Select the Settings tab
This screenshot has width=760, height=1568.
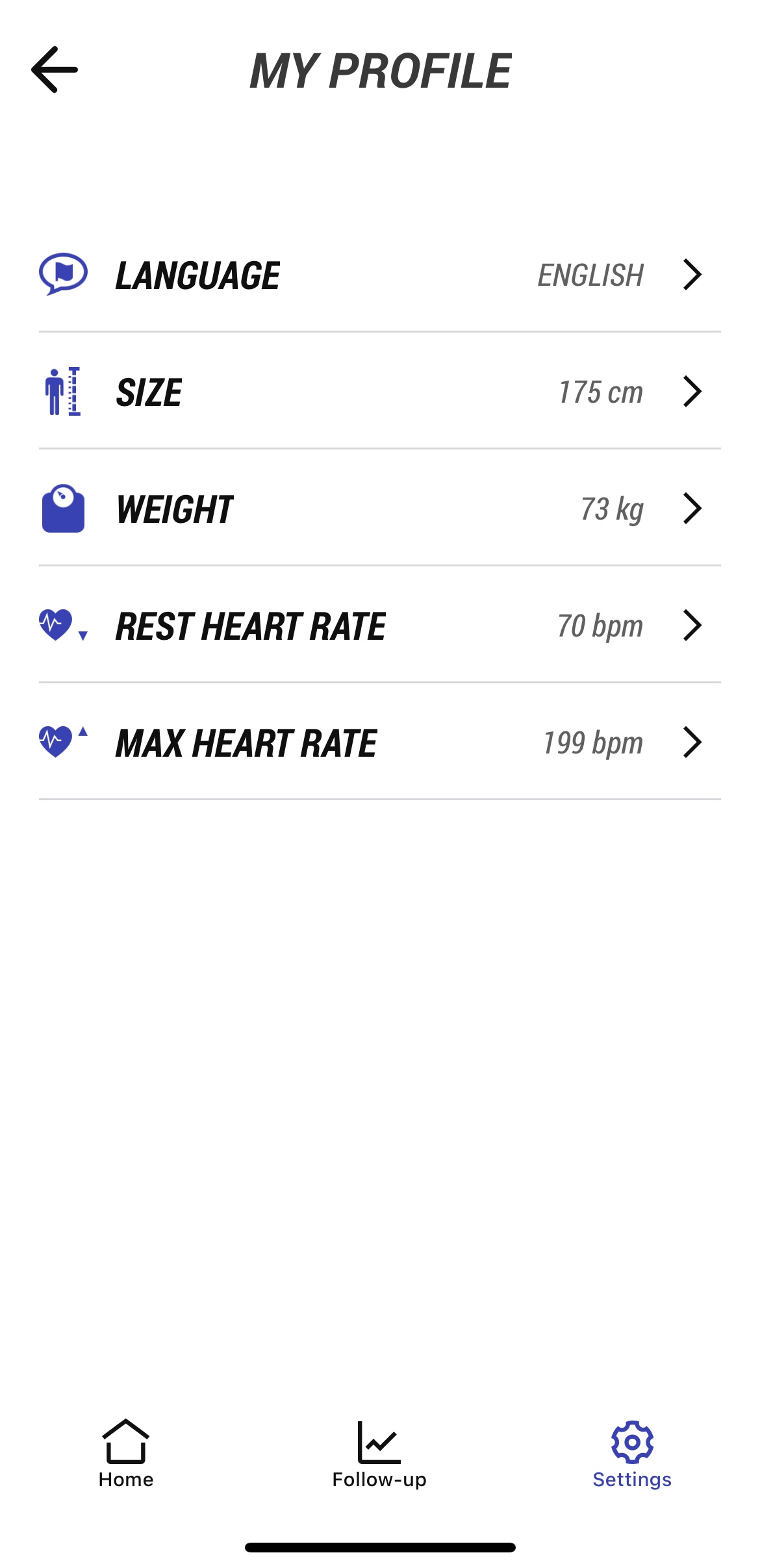click(x=631, y=1454)
